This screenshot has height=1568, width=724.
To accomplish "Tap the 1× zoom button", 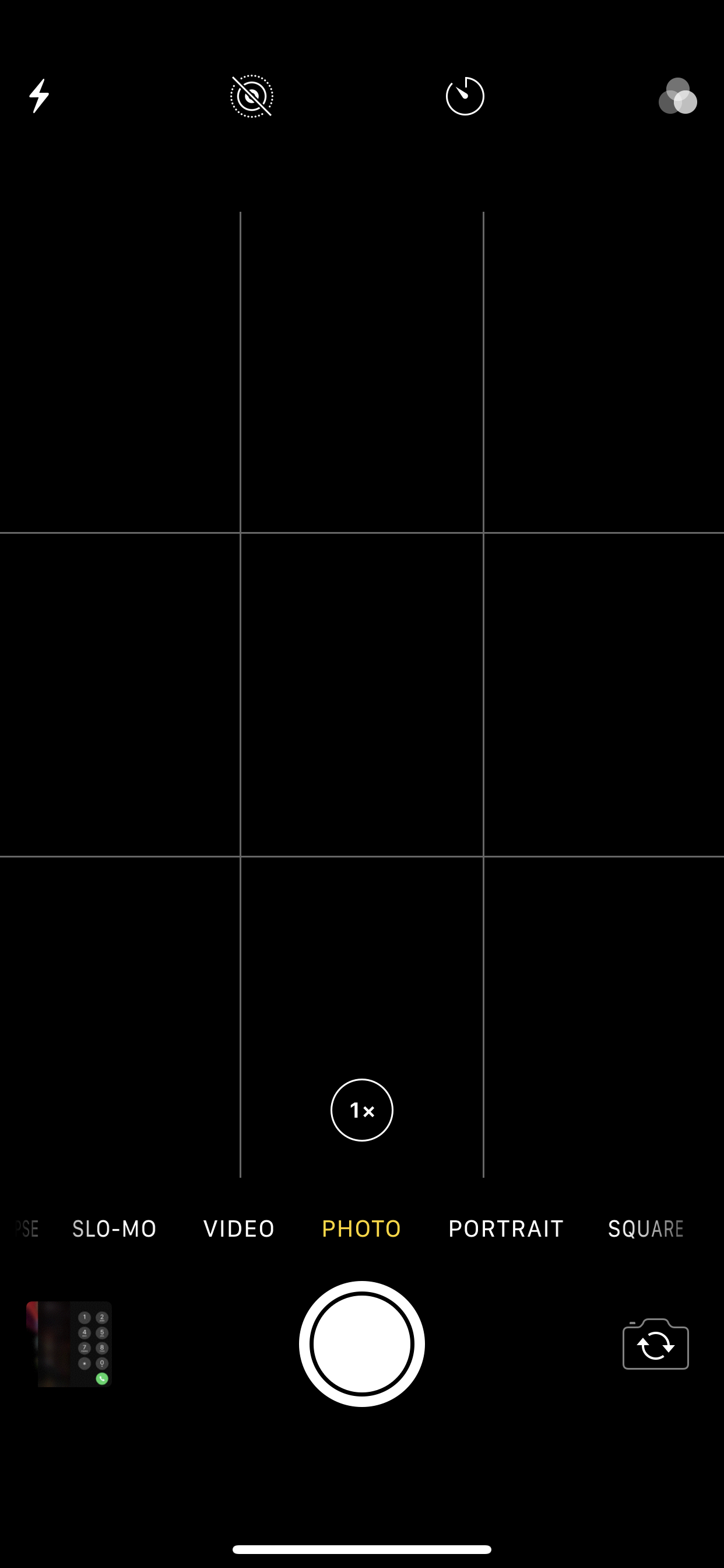I will [361, 1109].
